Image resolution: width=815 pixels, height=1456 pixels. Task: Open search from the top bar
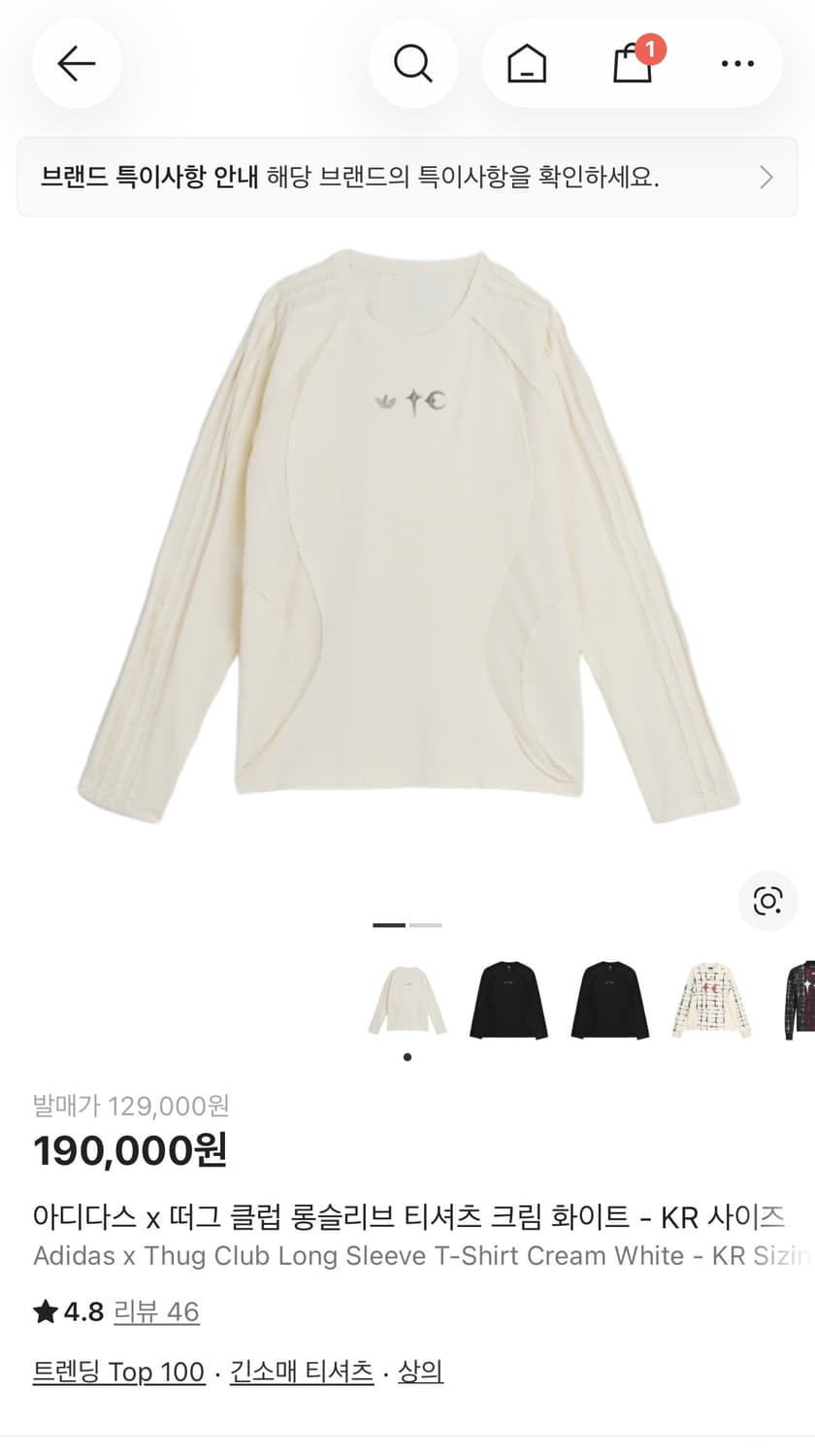pyautogui.click(x=414, y=63)
